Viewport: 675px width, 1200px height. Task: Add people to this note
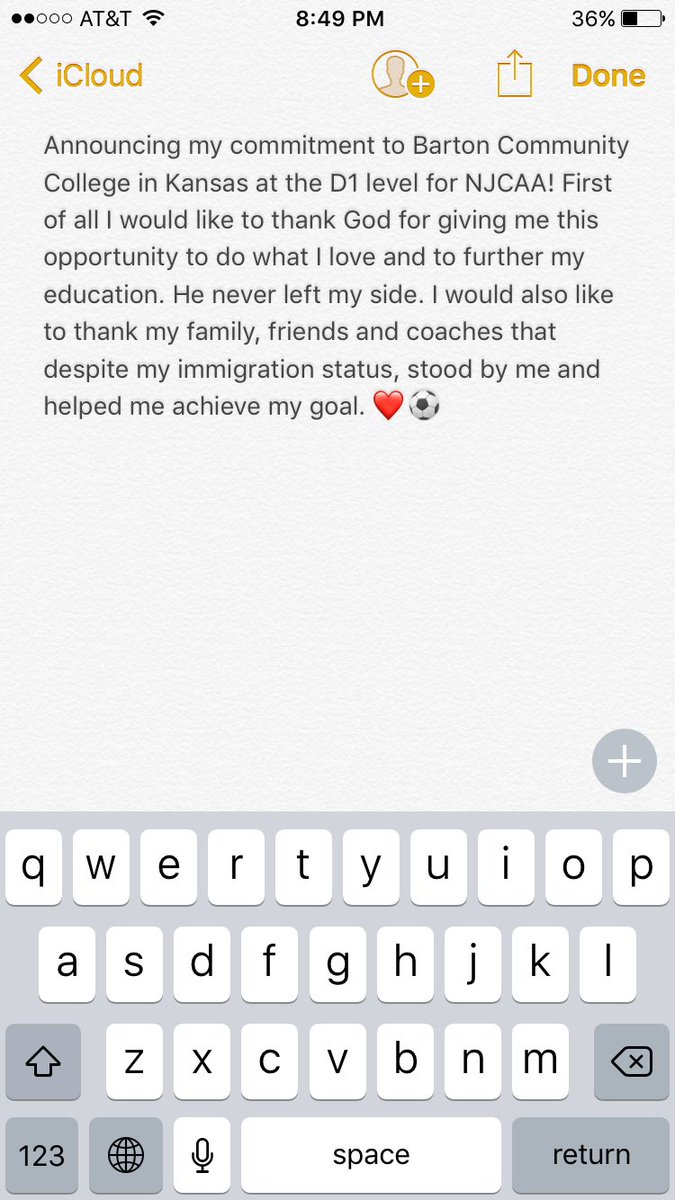[x=402, y=75]
